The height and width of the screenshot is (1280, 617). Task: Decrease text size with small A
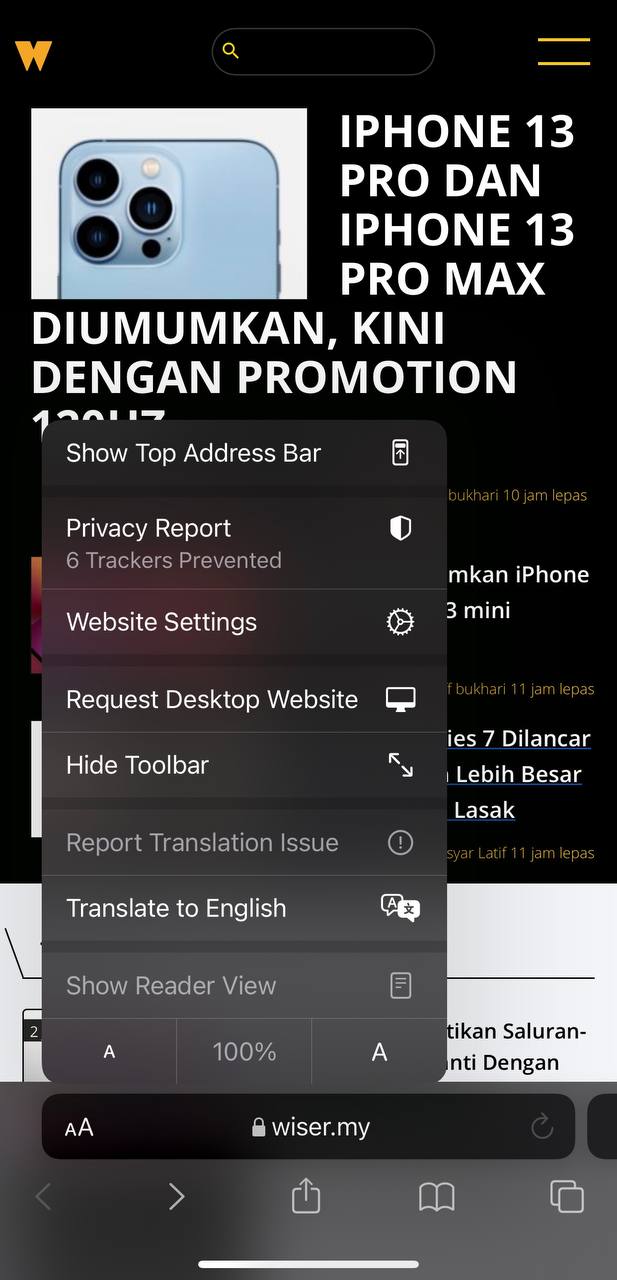[109, 1052]
